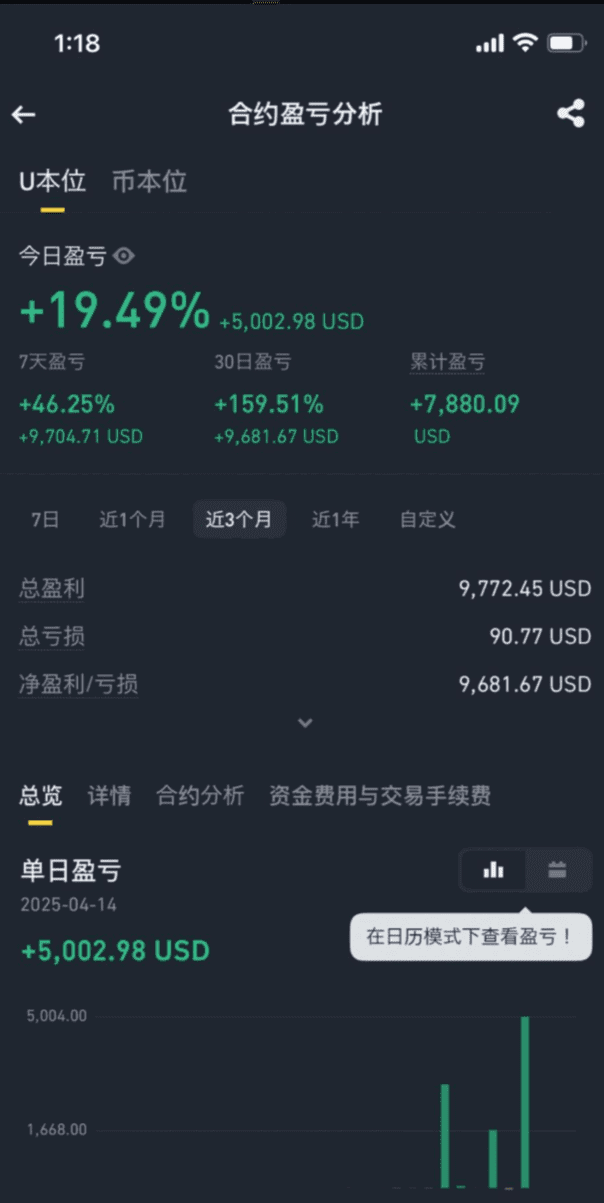Switch to 合约分析 tab

tap(200, 796)
